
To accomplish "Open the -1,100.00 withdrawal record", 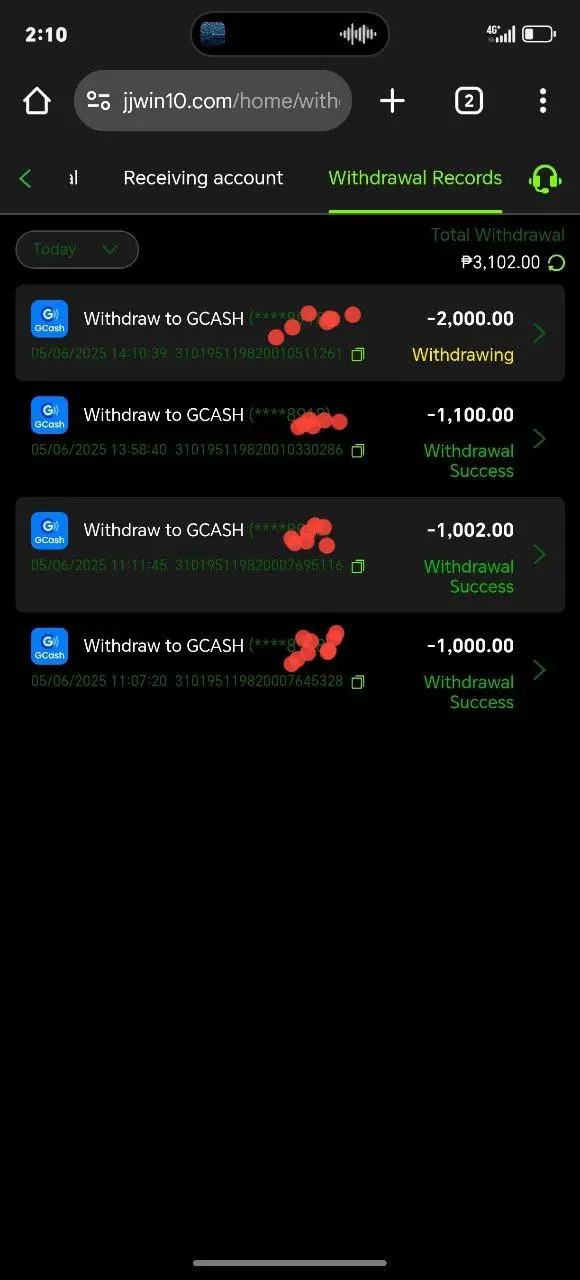I will click(290, 439).
